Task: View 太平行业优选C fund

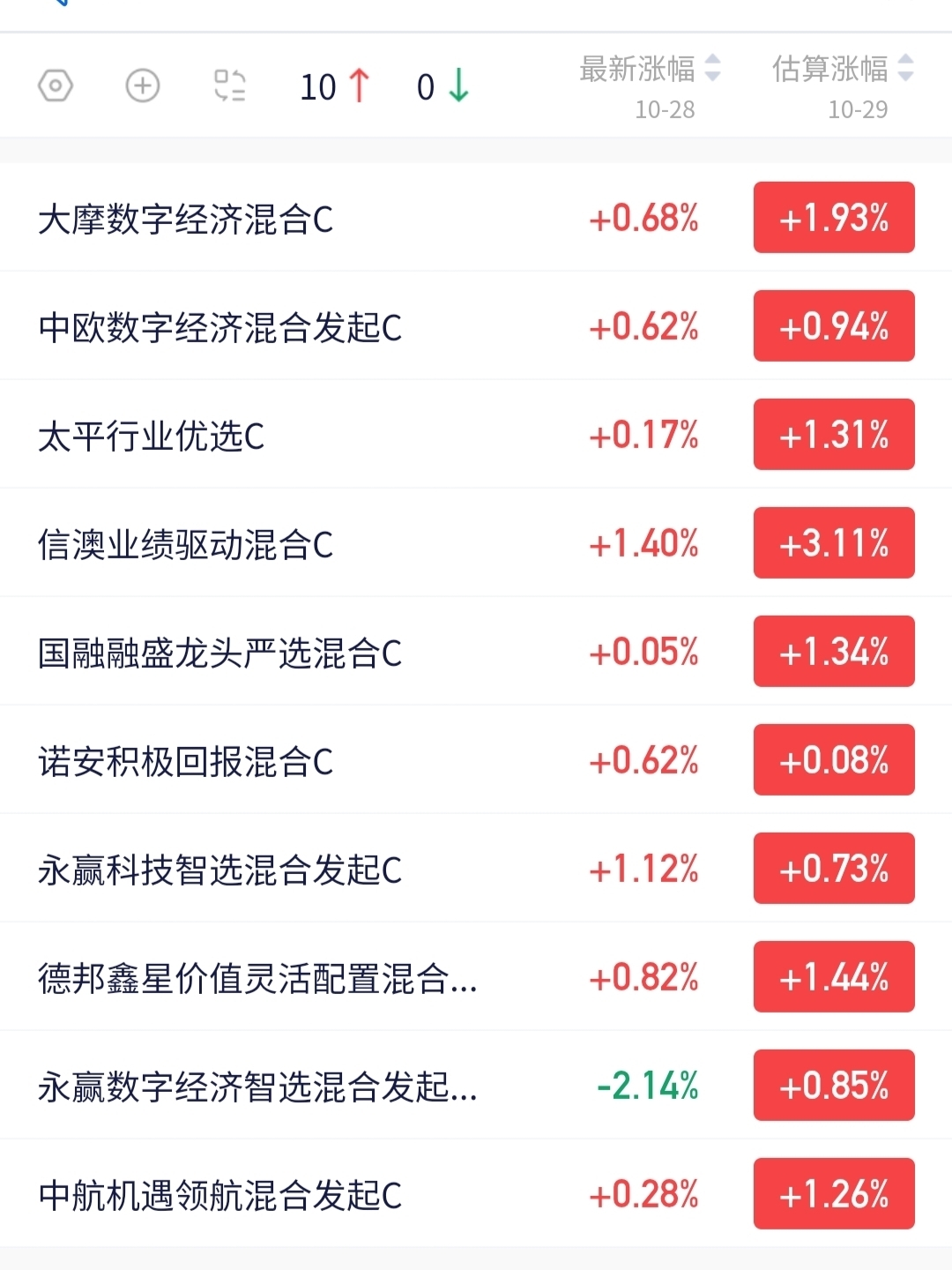Action: pyautogui.click(x=152, y=437)
